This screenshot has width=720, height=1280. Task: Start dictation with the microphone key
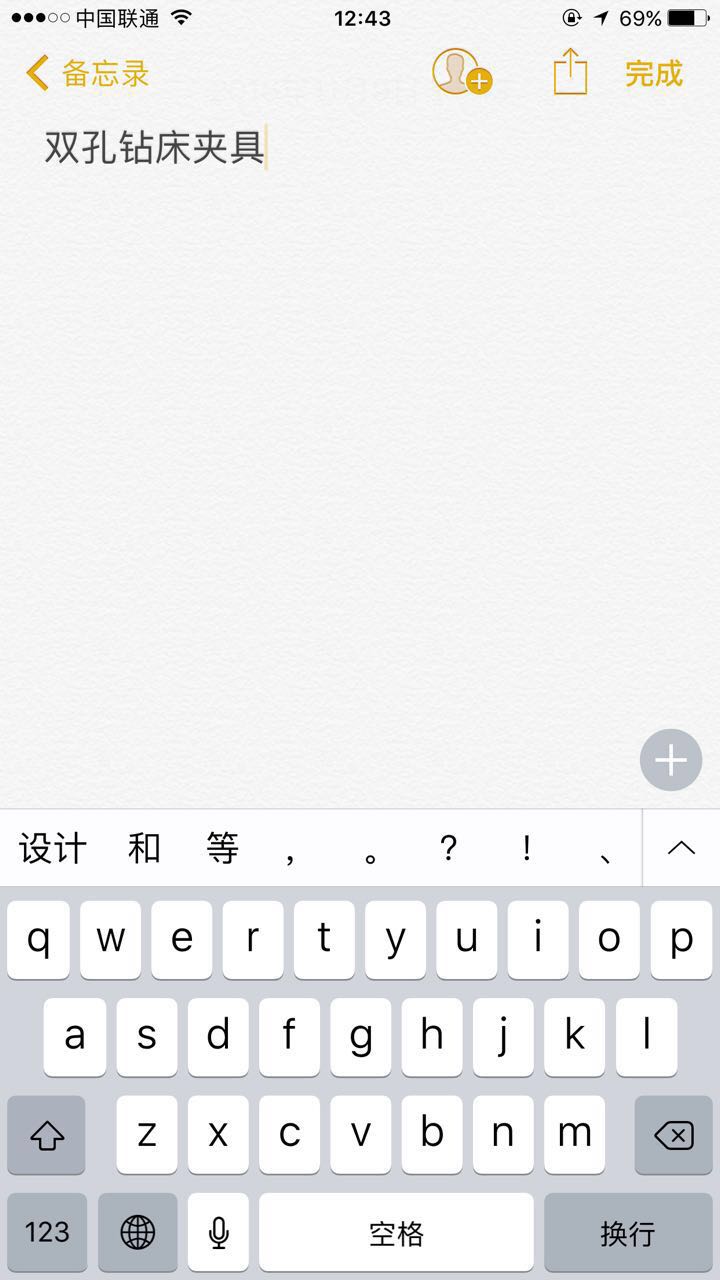(x=219, y=1232)
